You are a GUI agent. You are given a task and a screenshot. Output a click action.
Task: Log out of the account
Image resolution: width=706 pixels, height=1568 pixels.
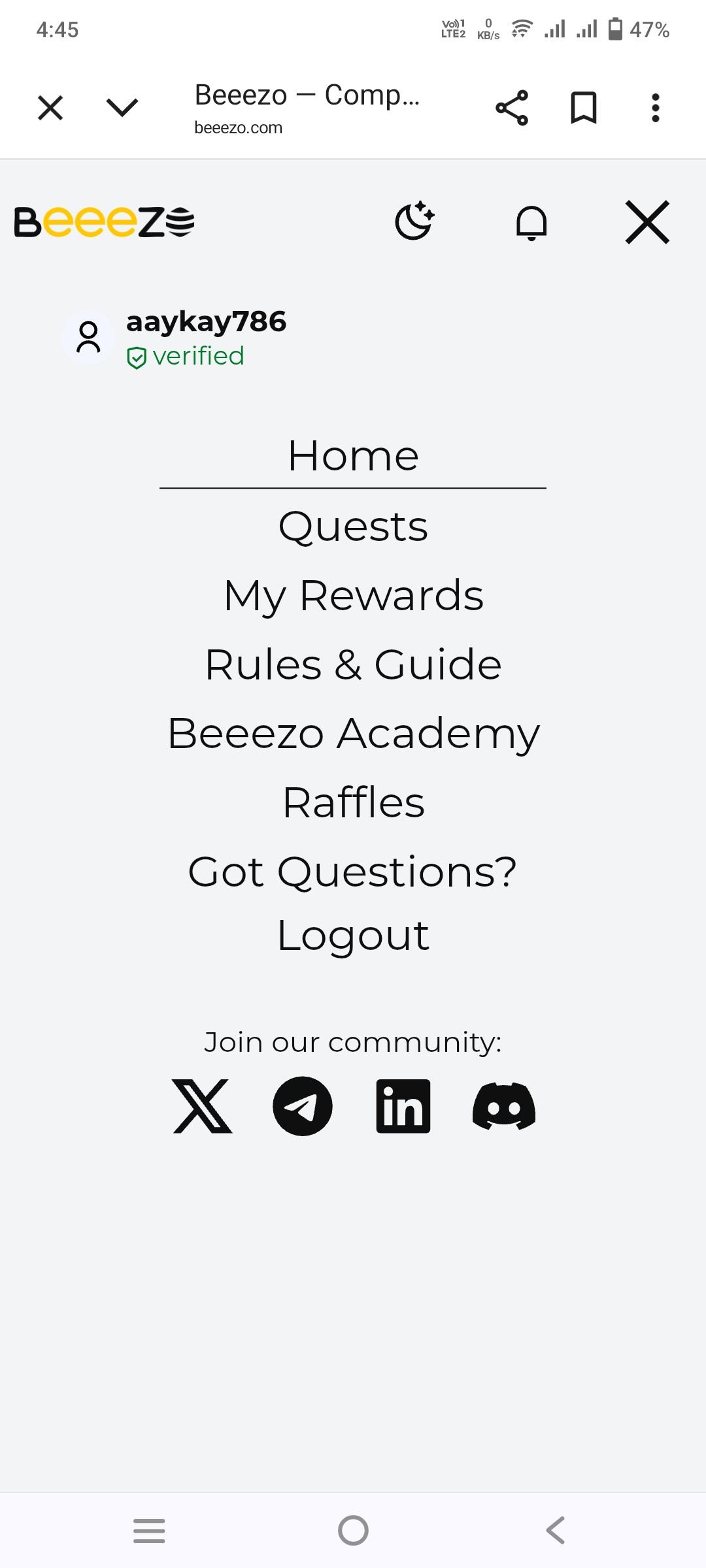353,936
